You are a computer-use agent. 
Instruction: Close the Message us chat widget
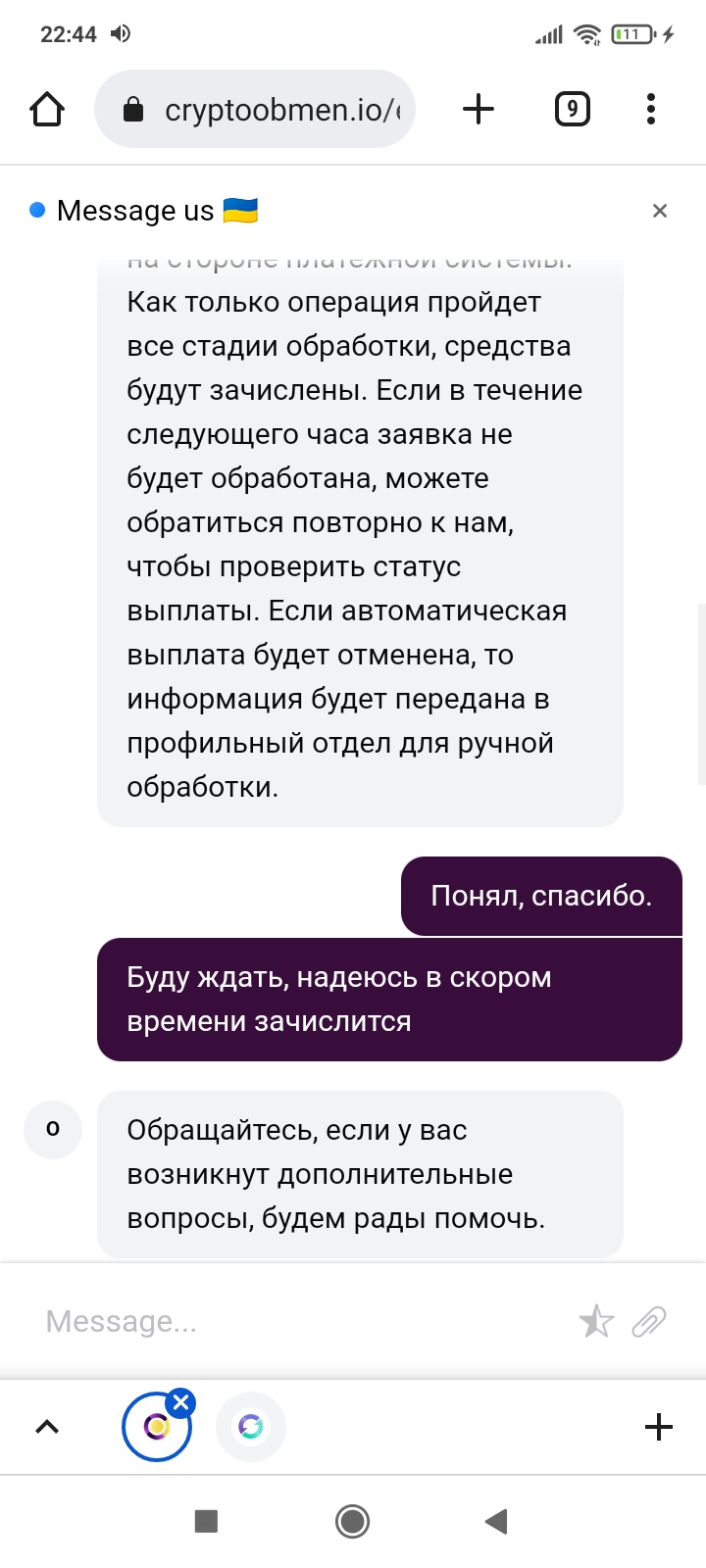point(660,211)
